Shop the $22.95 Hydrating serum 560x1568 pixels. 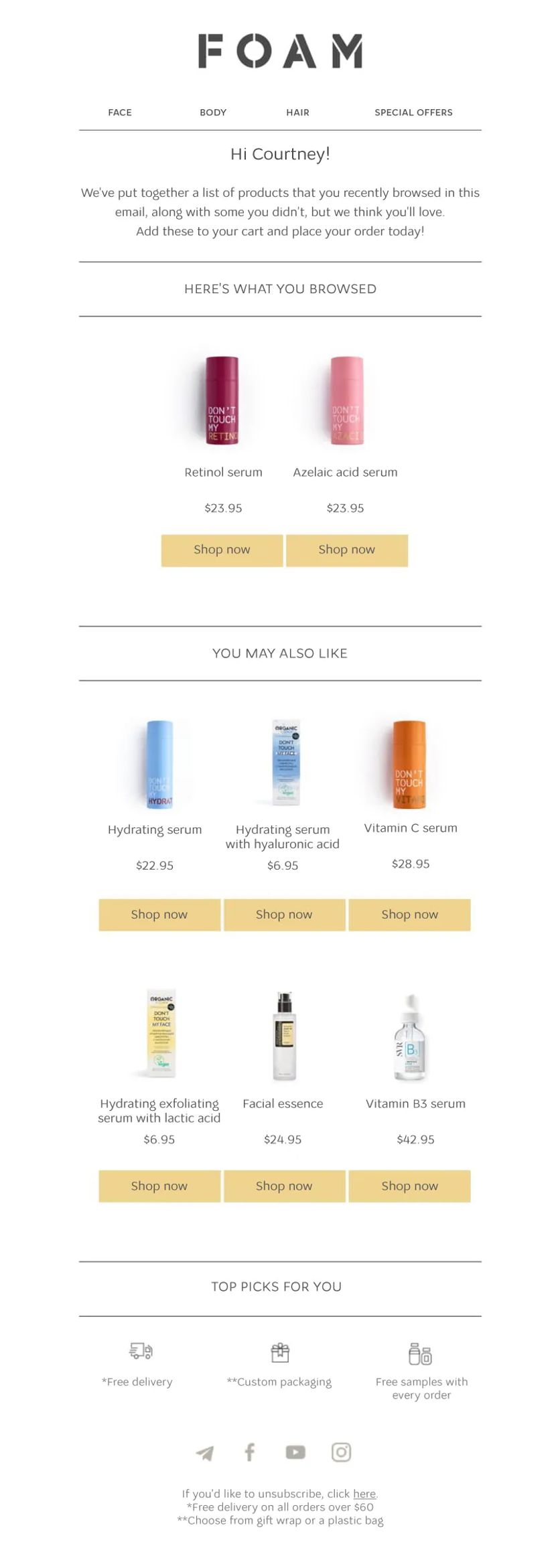[159, 915]
